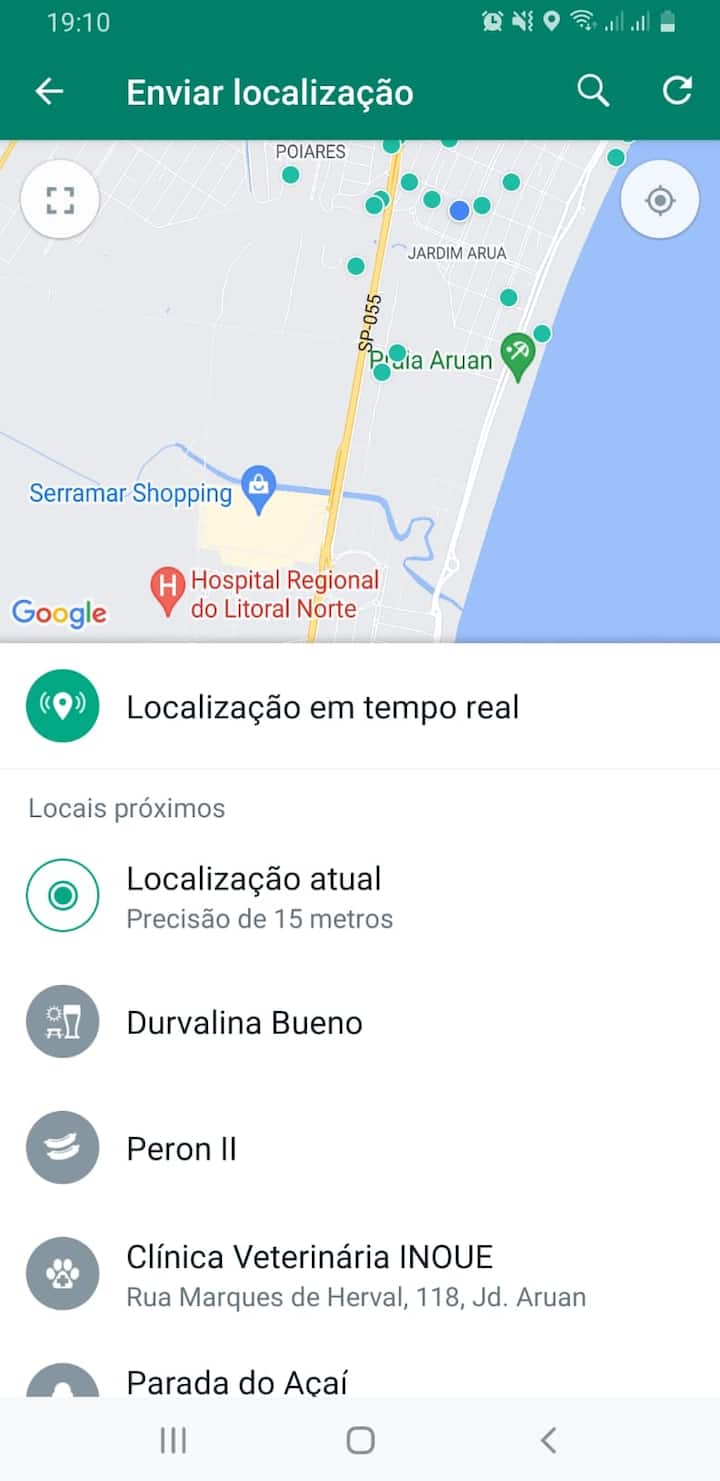Center the map on my location
Viewport: 720px width, 1481px height.
pos(659,201)
